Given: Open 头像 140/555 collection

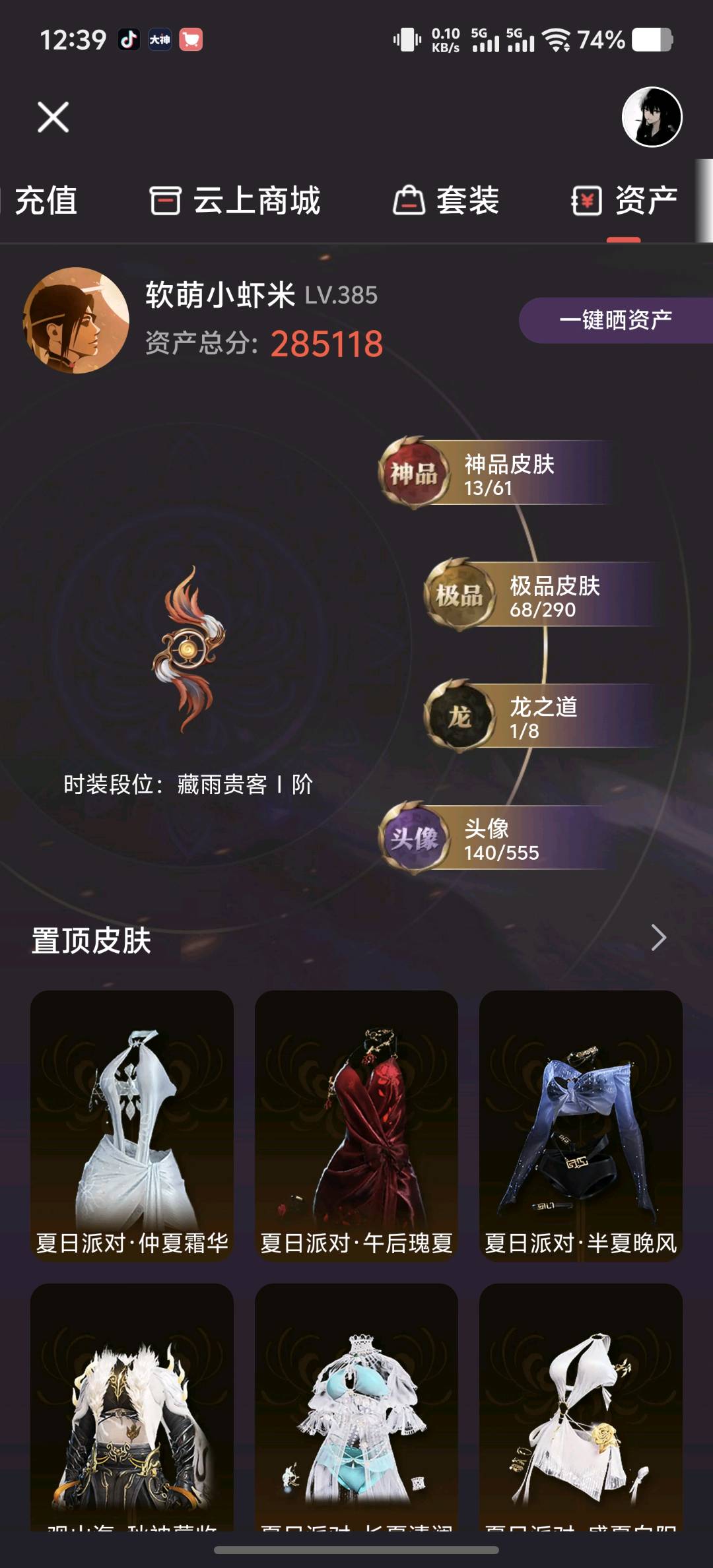Looking at the screenshot, I should (495, 839).
